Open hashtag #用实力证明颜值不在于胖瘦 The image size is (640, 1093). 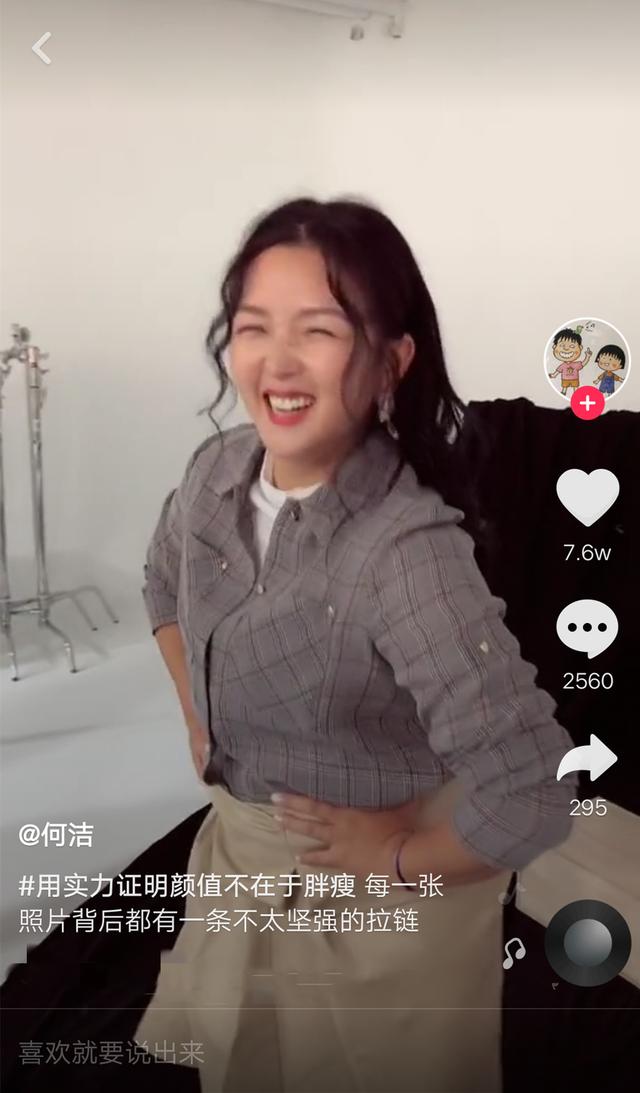click(187, 886)
